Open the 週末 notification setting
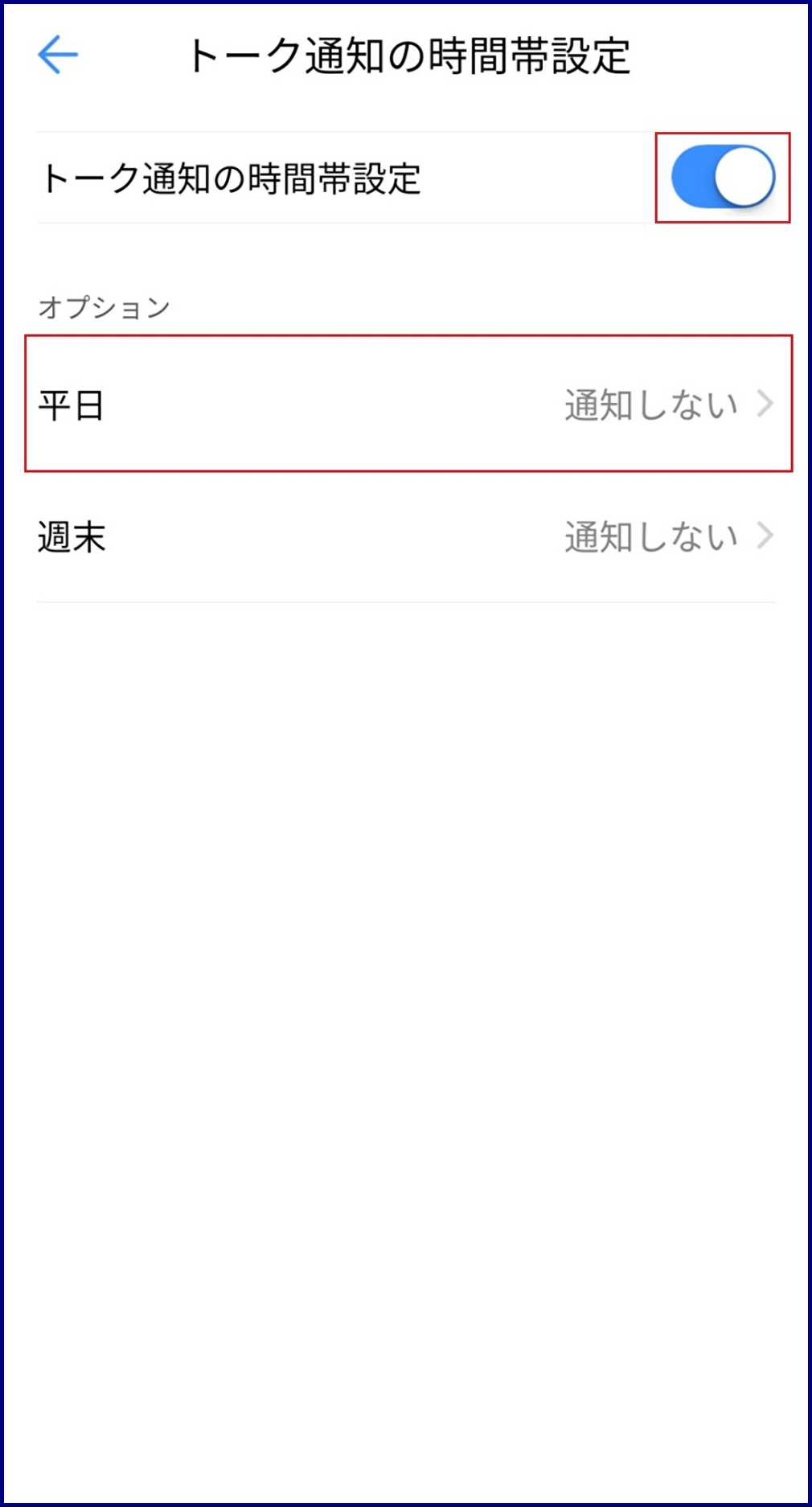The image size is (812, 1507). (407, 536)
